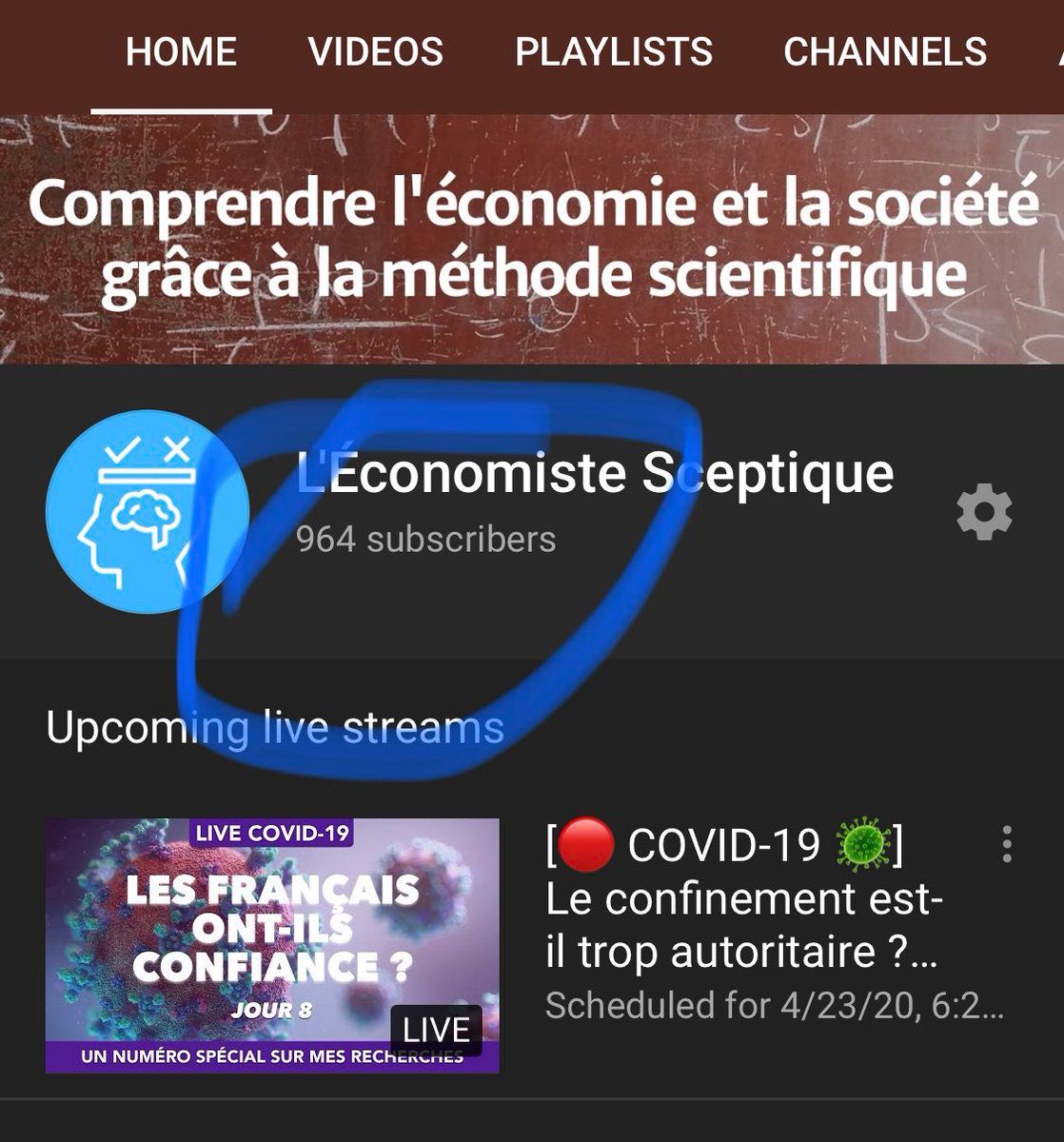The height and width of the screenshot is (1142, 1064).
Task: Open overflow menu for the COVID-19 stream
Action: click(1006, 844)
